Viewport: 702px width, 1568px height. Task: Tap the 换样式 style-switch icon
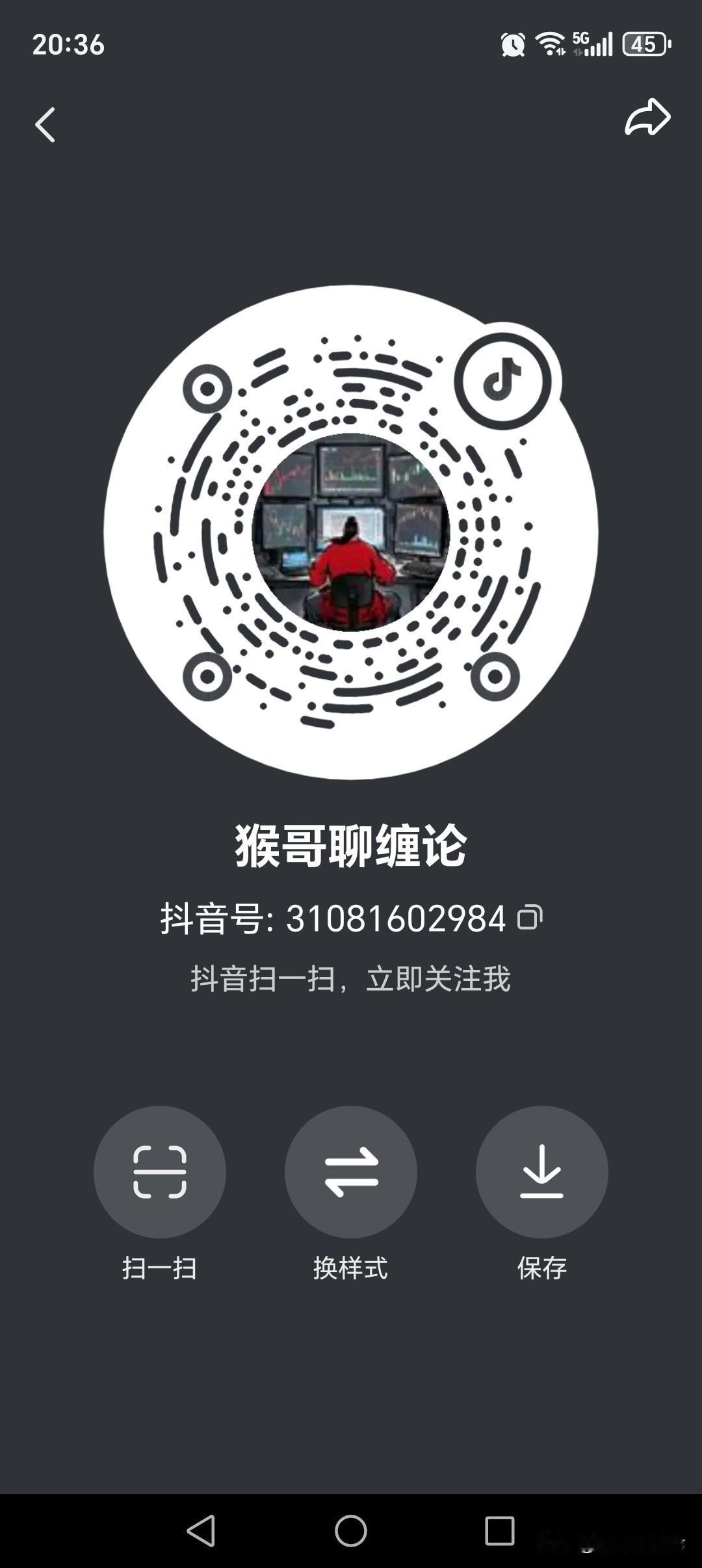[350, 1171]
